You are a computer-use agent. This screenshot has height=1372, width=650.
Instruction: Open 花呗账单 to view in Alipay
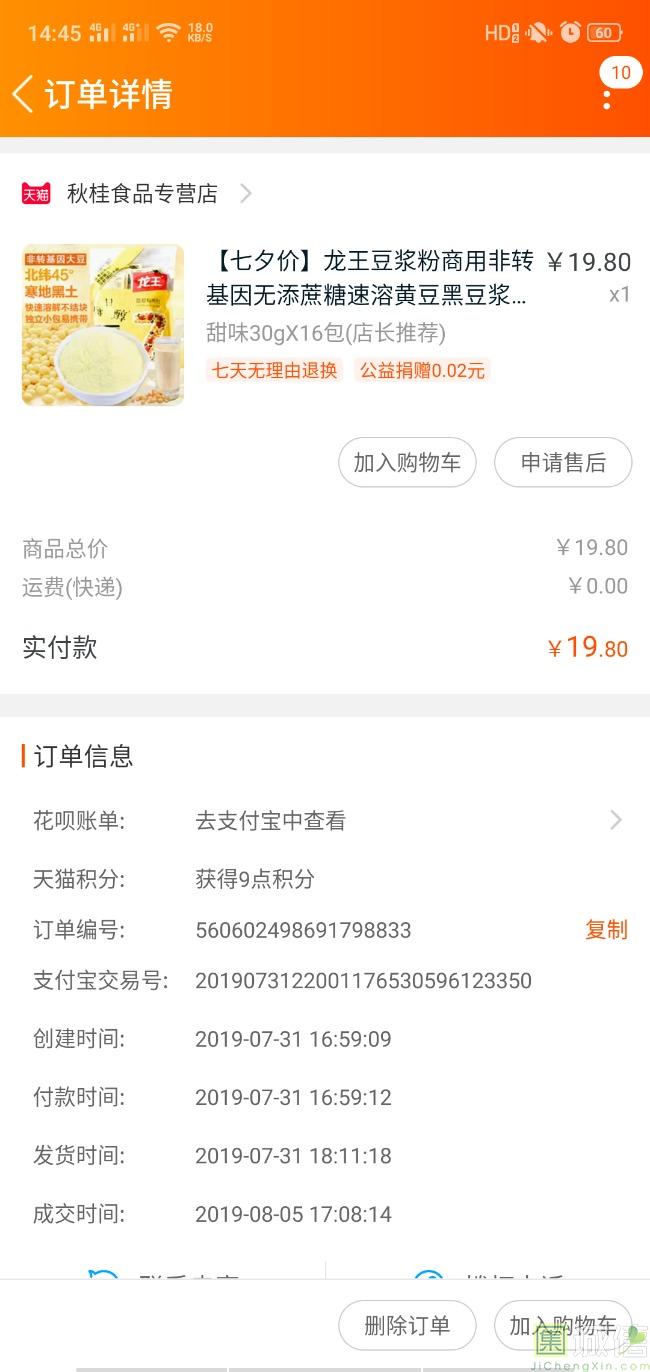(x=400, y=821)
